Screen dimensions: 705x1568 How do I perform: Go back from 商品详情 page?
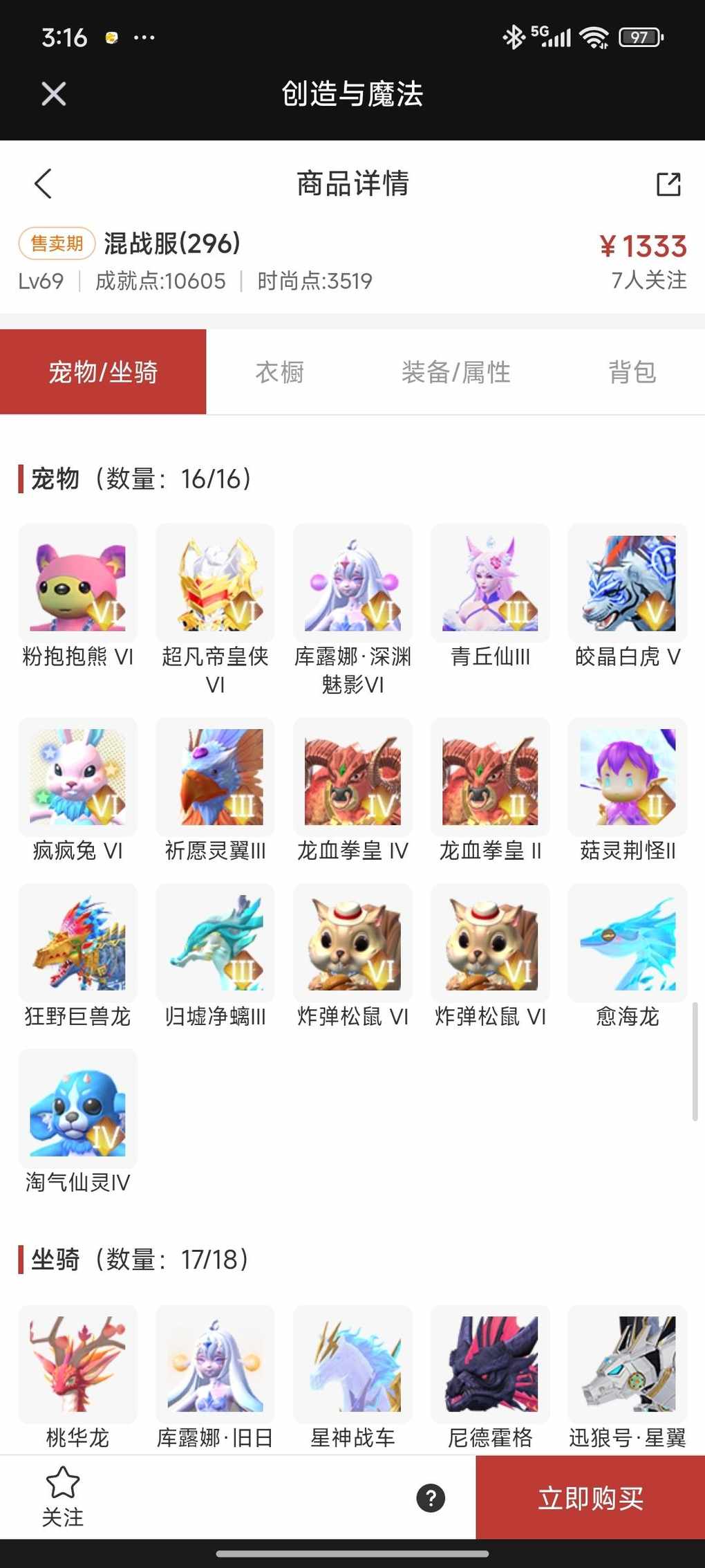pos(43,184)
